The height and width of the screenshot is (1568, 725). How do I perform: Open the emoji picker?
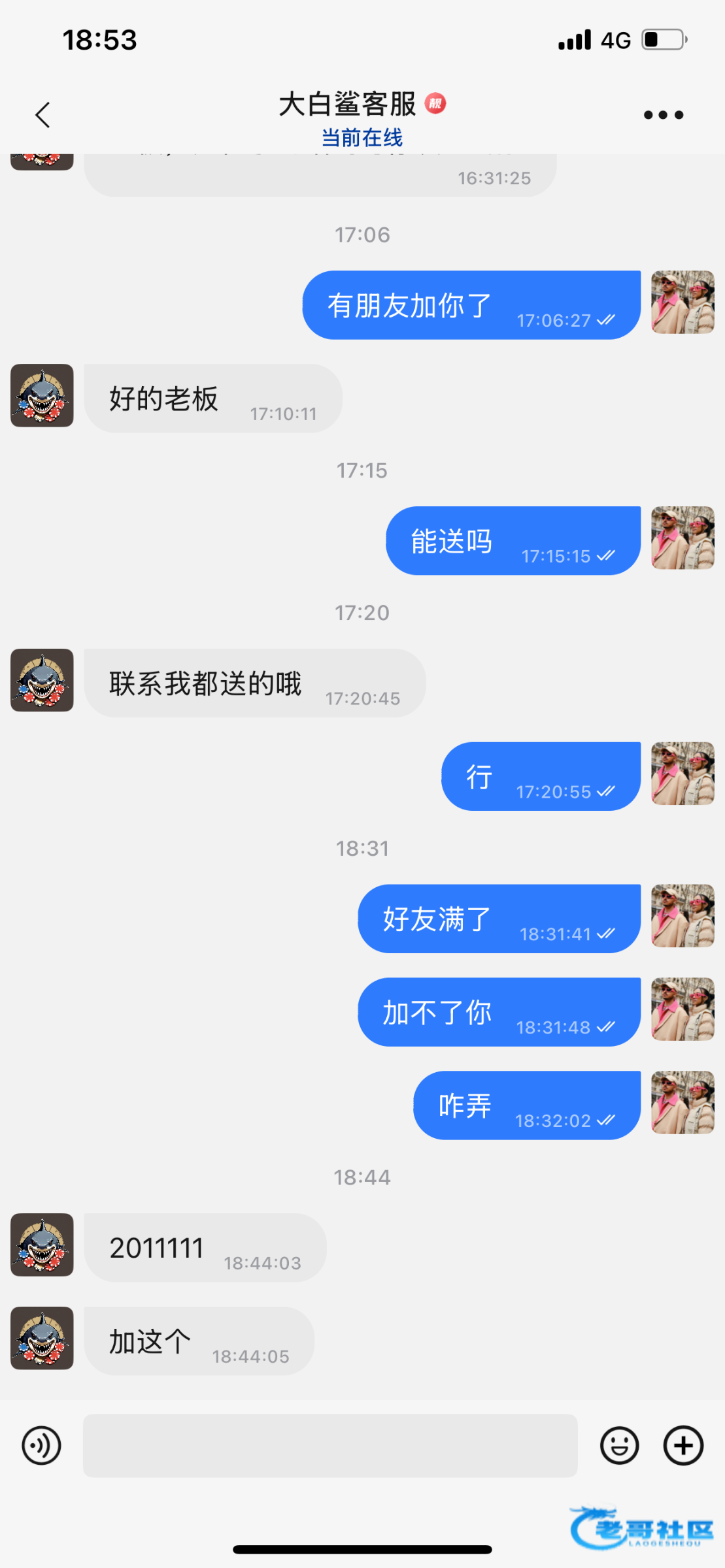click(619, 1445)
